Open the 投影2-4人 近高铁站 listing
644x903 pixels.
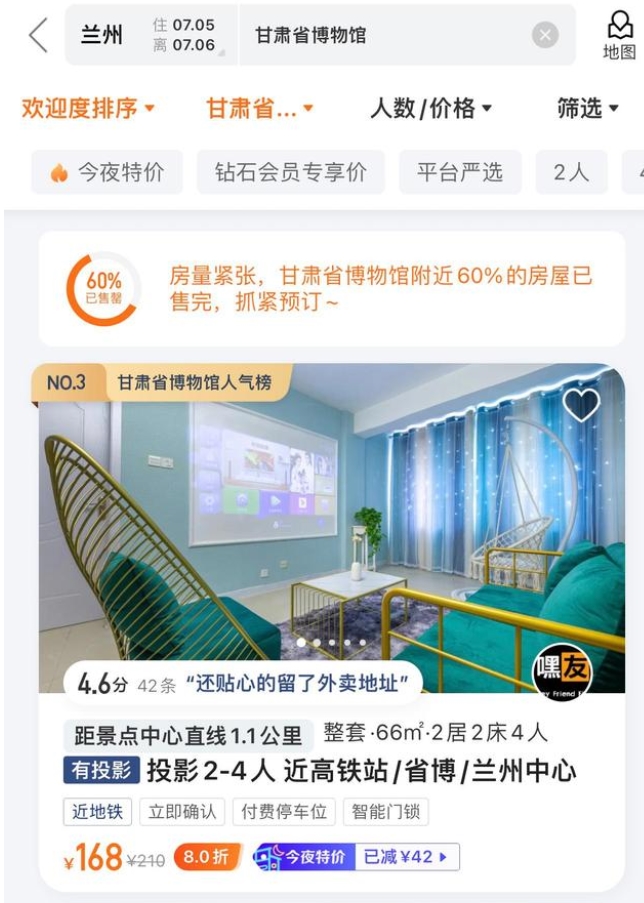pyautogui.click(x=361, y=770)
